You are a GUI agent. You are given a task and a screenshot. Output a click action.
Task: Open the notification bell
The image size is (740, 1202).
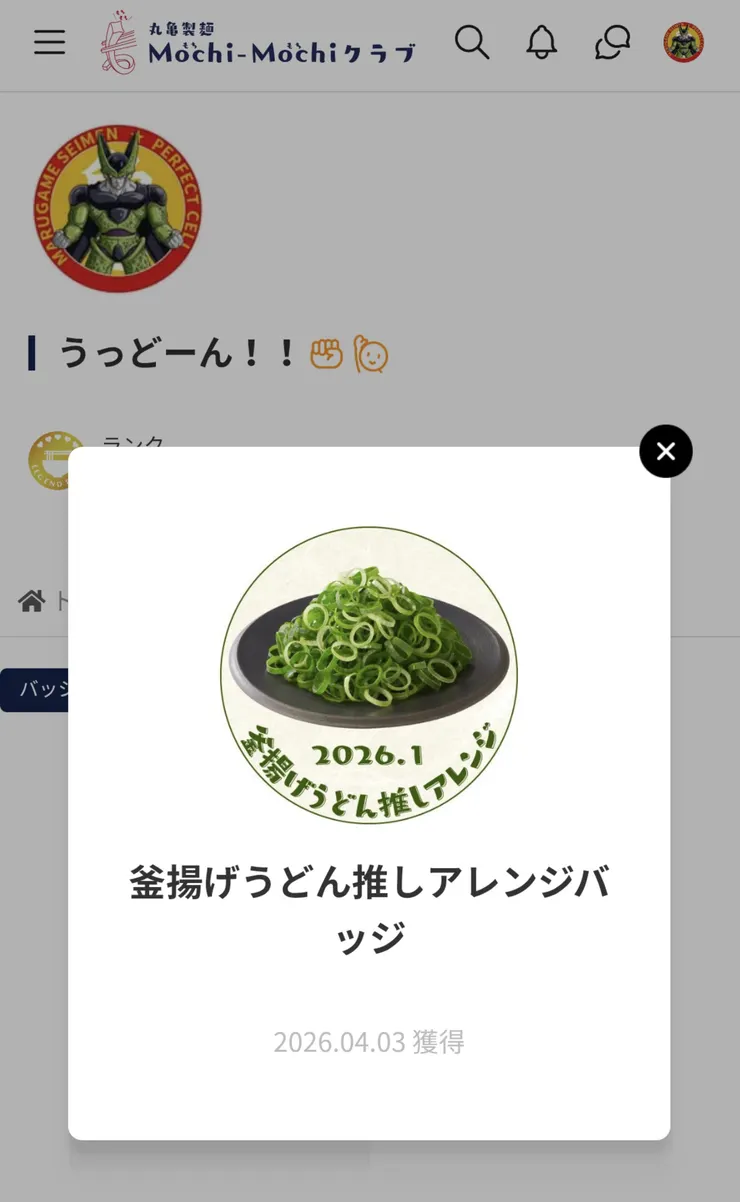pyautogui.click(x=541, y=43)
